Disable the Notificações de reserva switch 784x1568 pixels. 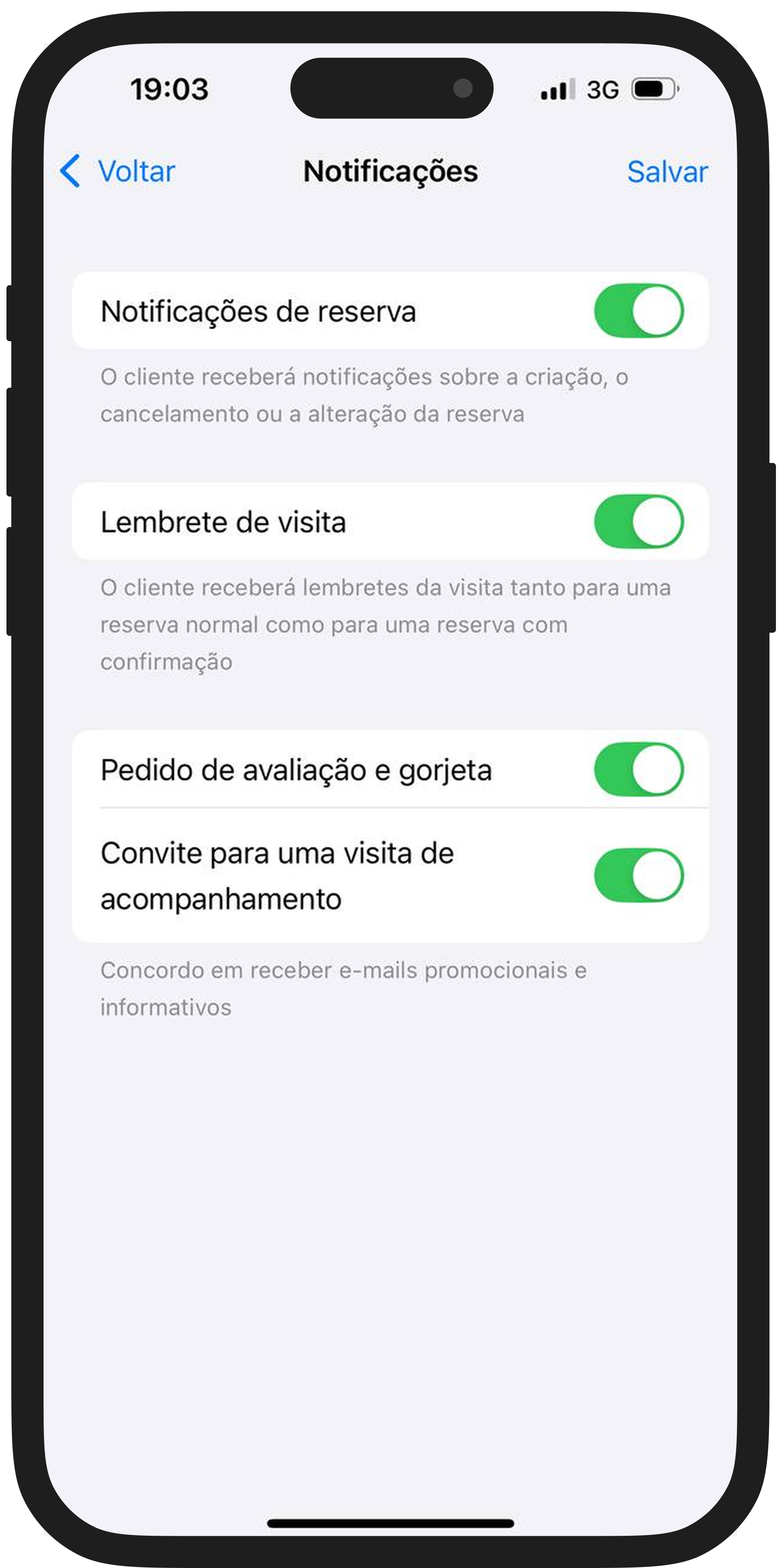638,311
